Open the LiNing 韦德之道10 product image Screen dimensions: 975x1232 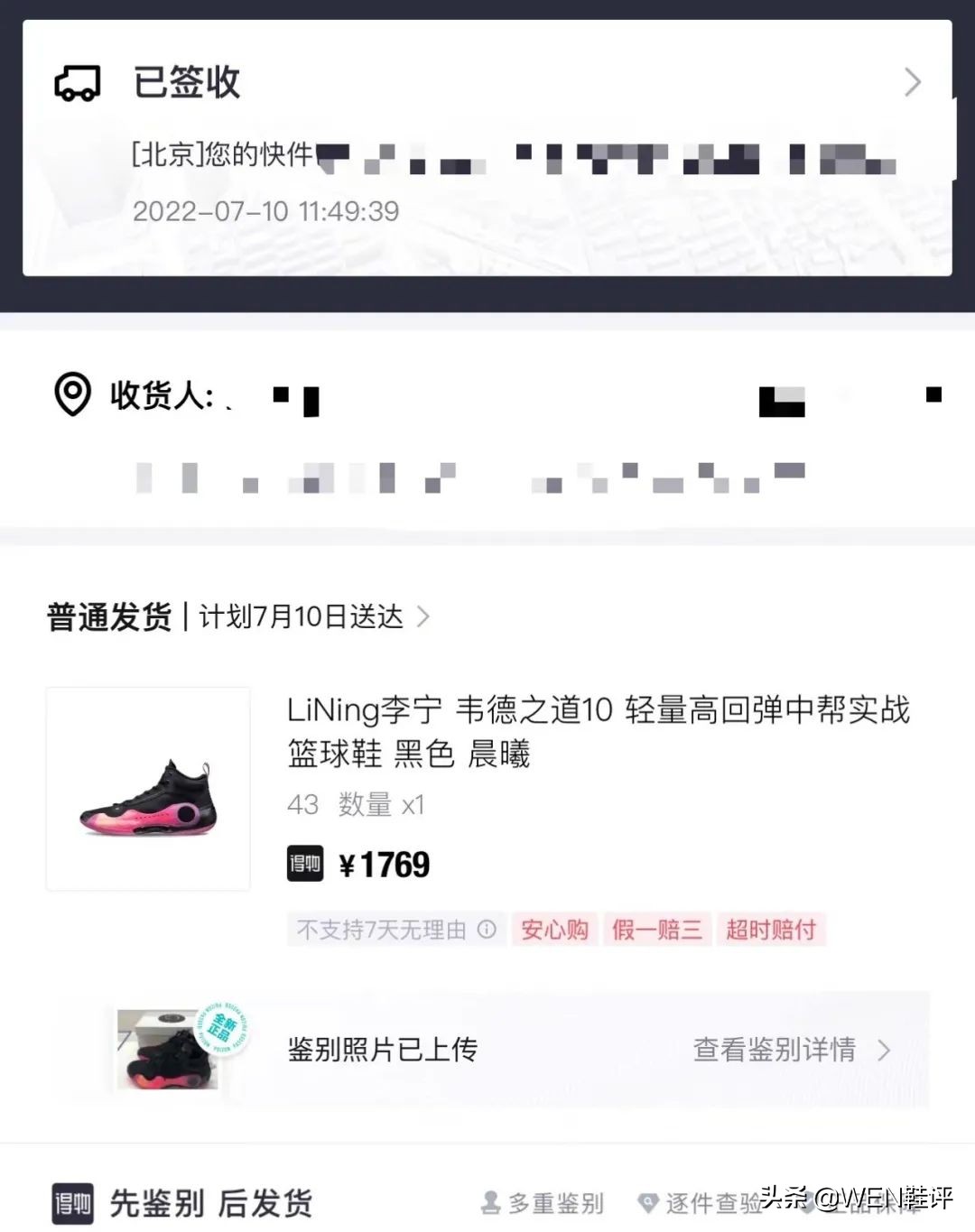point(148,789)
